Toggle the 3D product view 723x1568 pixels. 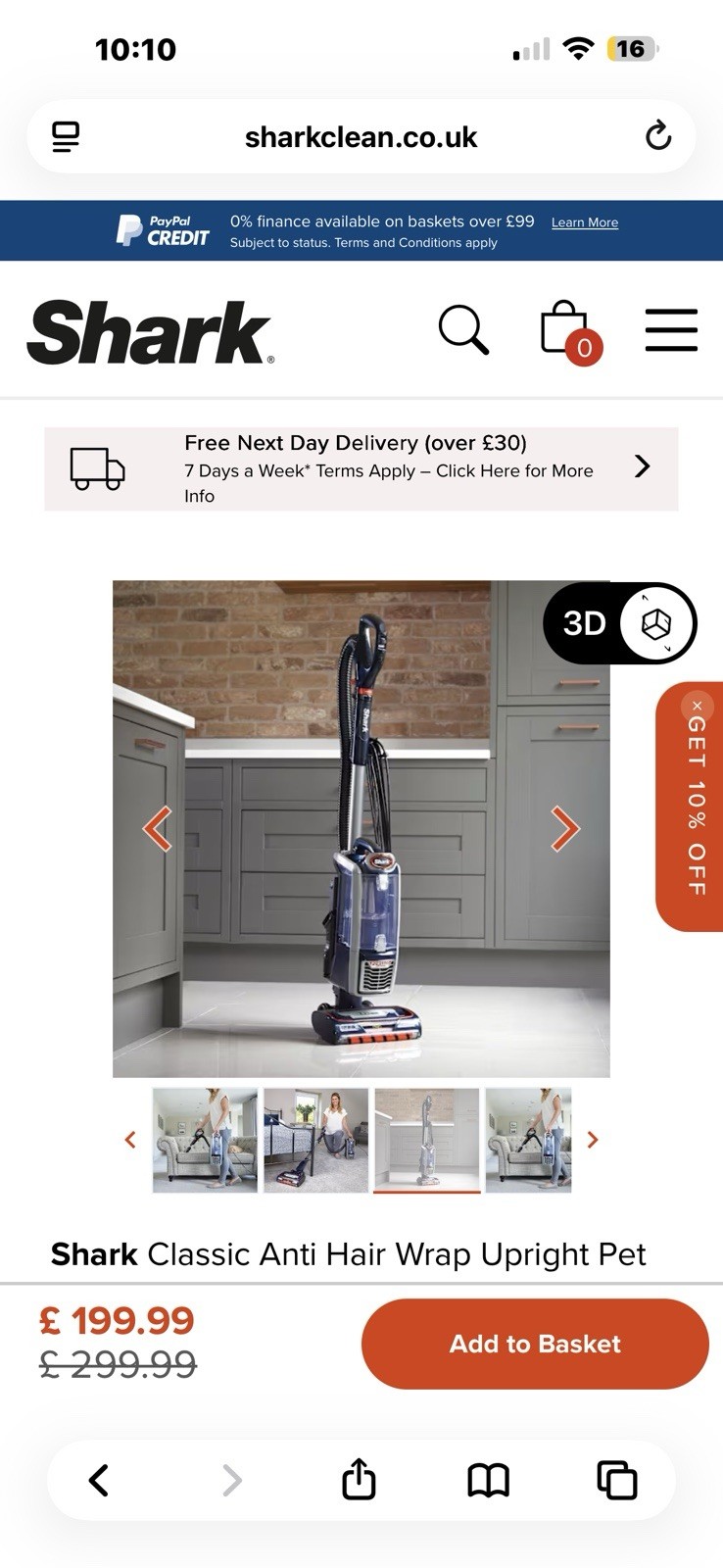[619, 623]
